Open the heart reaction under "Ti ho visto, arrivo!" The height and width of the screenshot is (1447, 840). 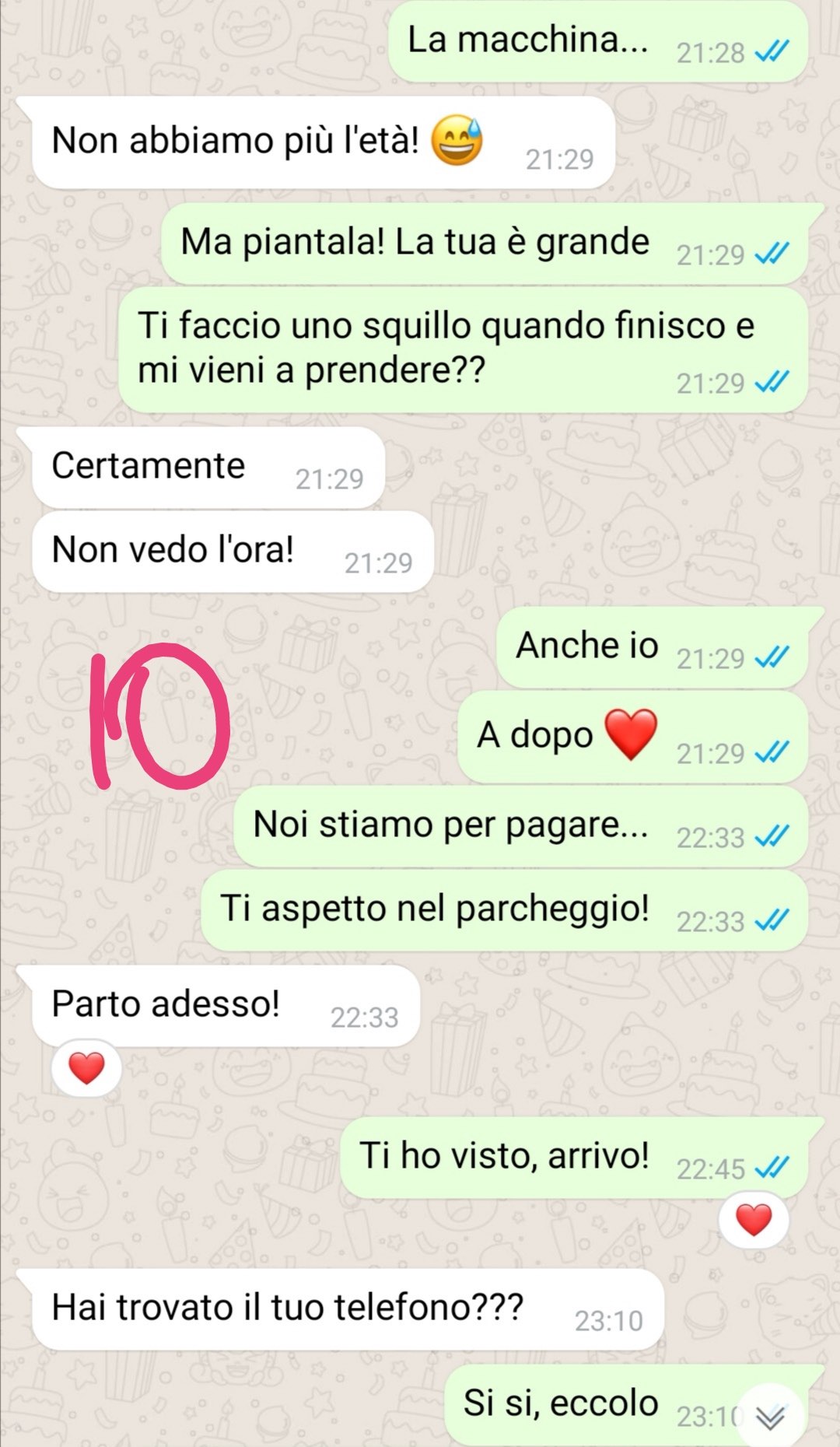(x=753, y=1219)
